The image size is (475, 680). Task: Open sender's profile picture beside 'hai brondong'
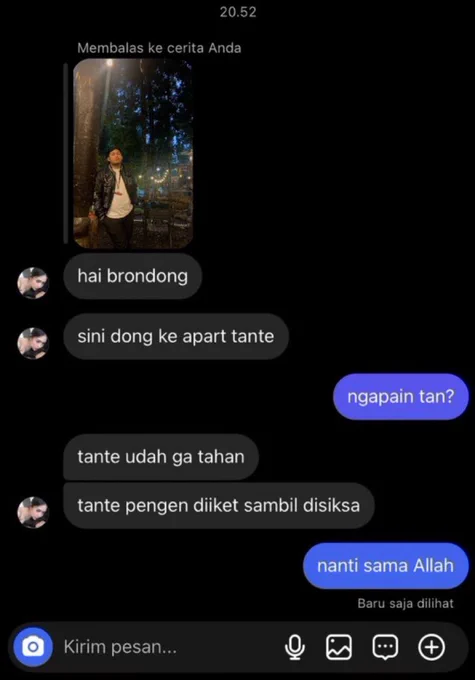tap(33, 283)
